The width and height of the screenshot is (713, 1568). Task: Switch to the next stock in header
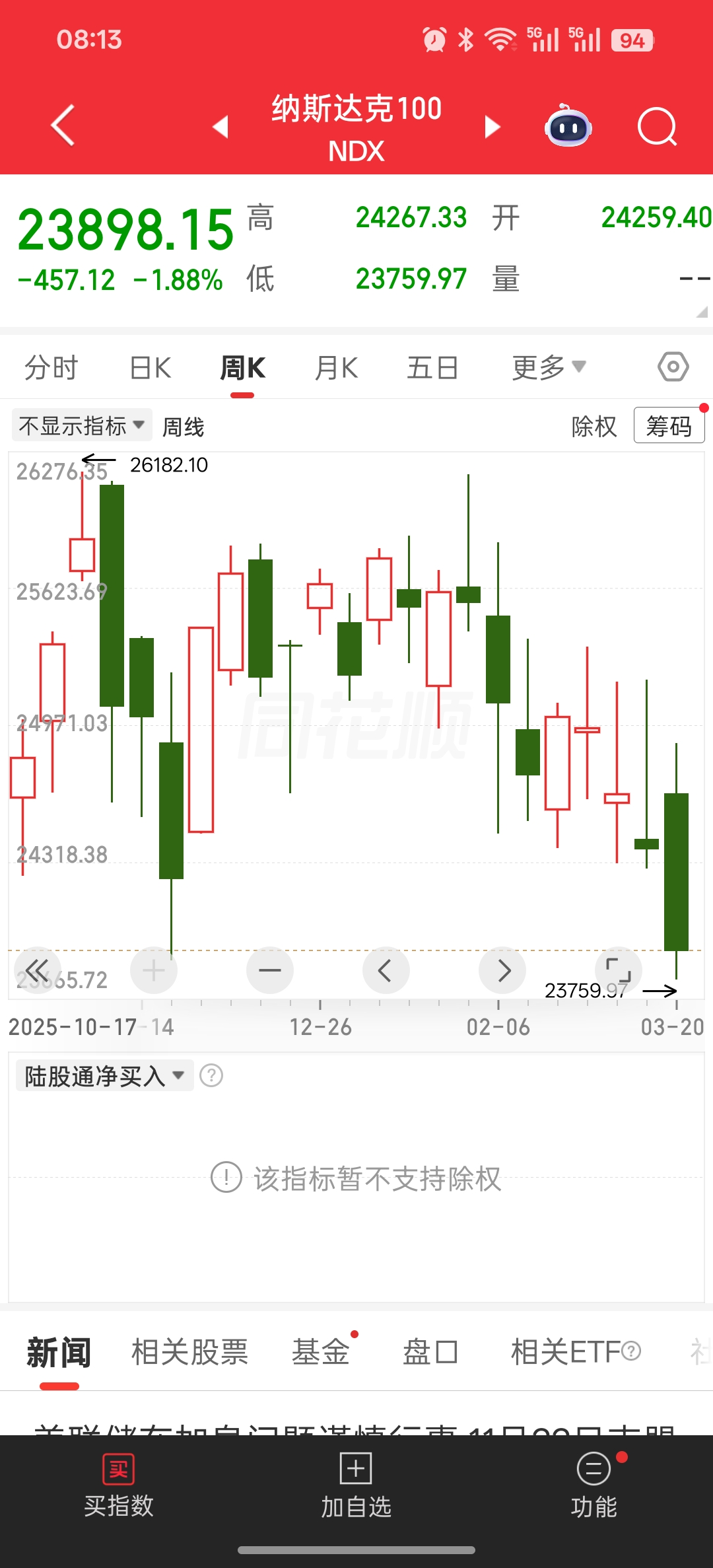492,127
